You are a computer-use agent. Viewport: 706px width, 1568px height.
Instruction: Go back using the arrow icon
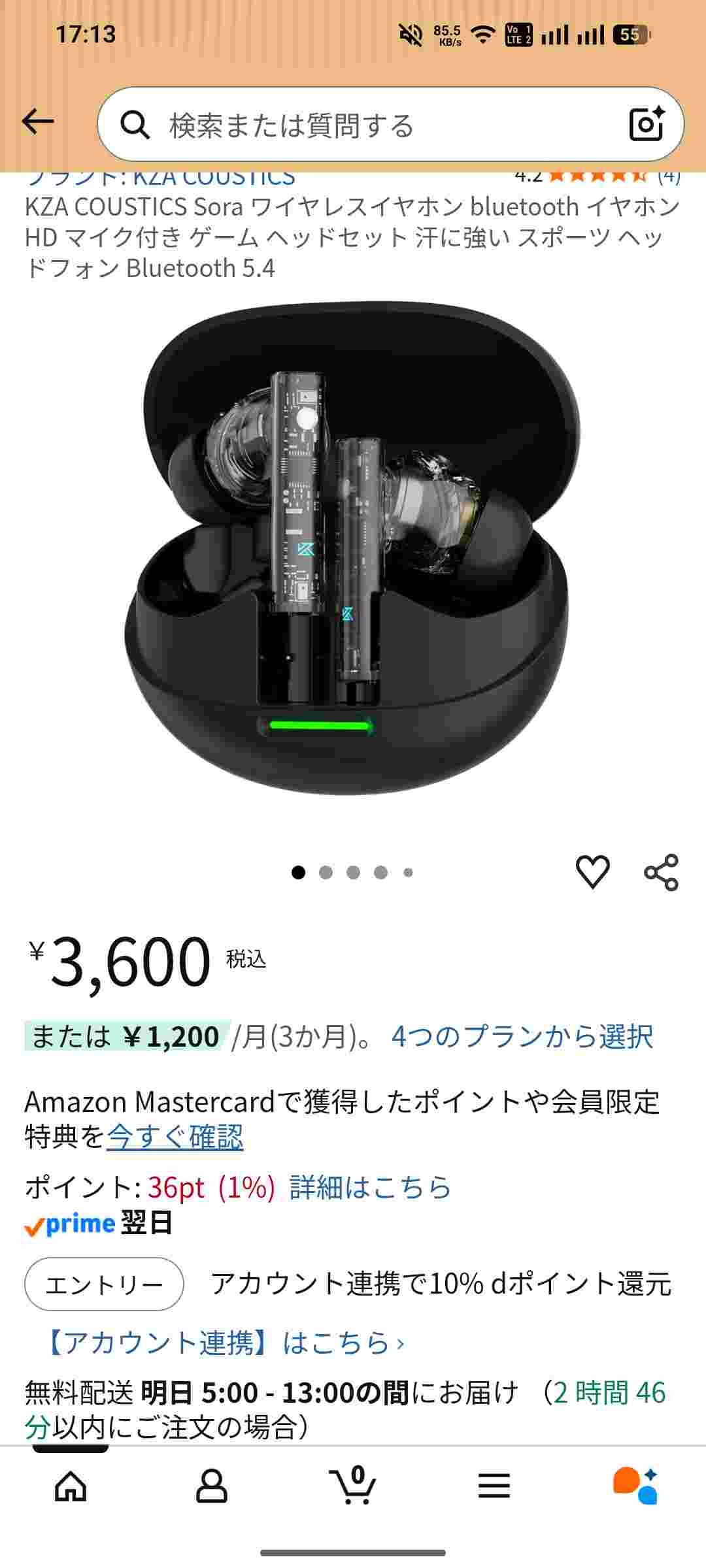[38, 122]
